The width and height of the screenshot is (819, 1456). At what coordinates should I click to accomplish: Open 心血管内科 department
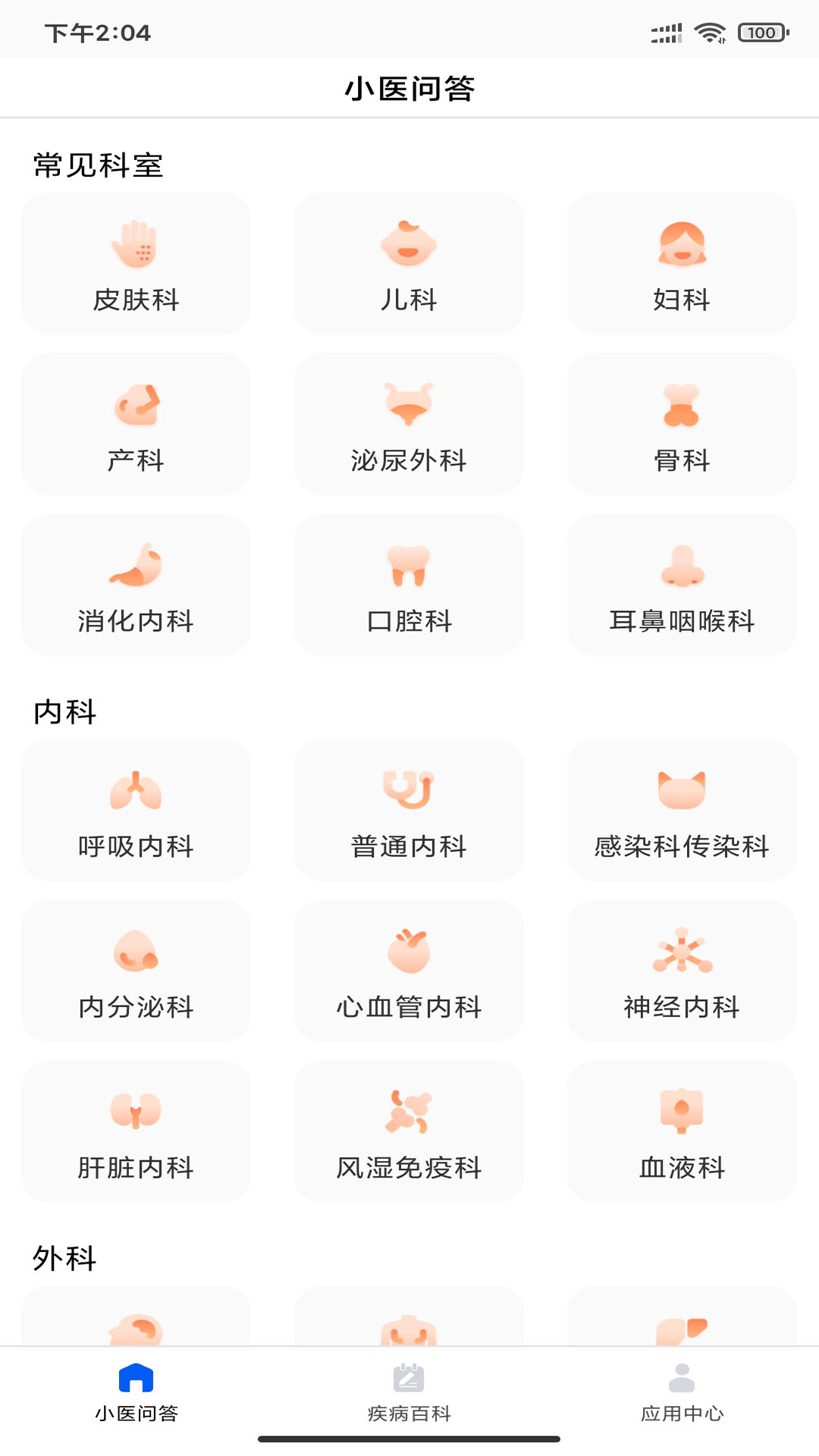409,971
